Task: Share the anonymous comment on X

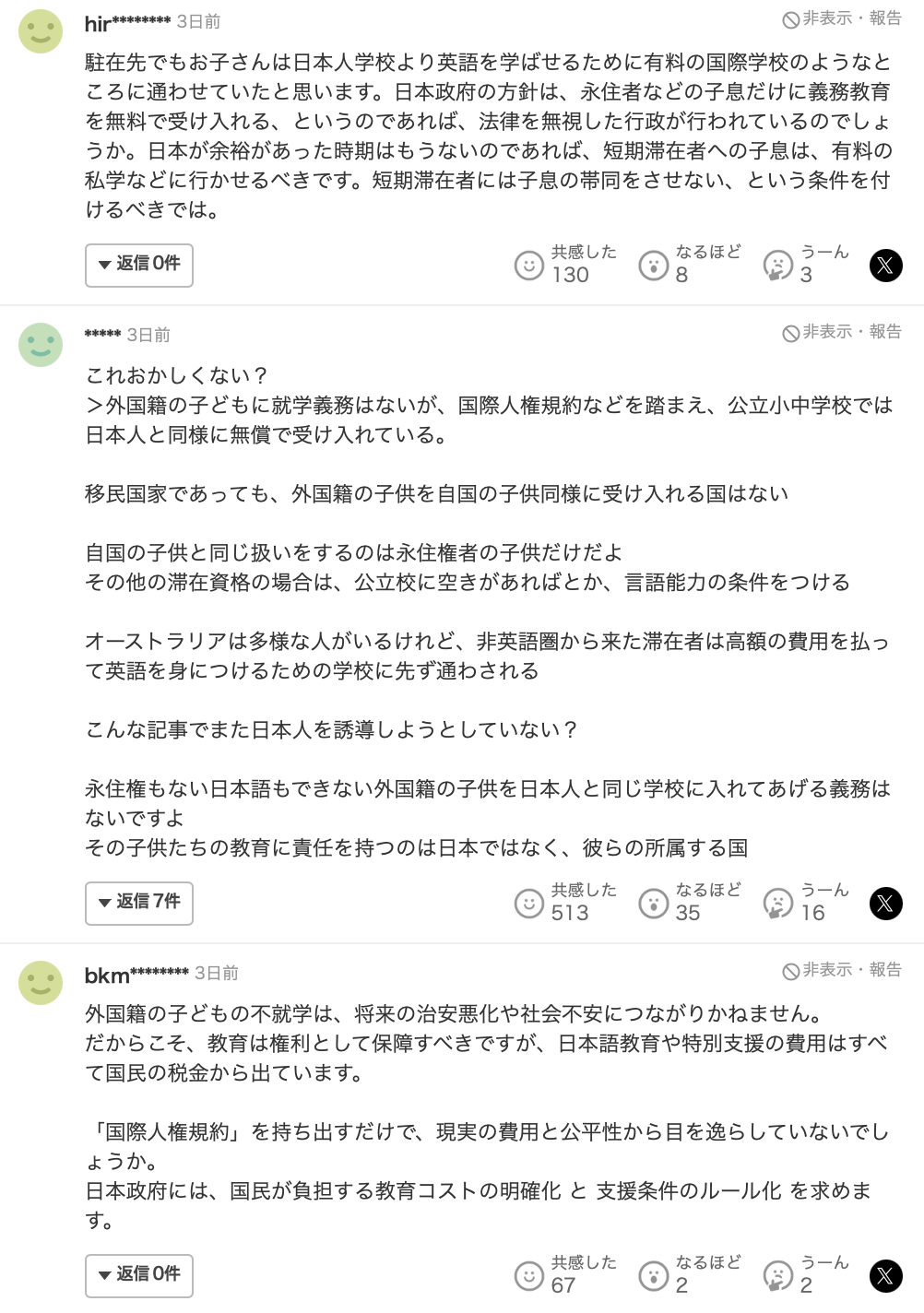Action: pos(885,904)
